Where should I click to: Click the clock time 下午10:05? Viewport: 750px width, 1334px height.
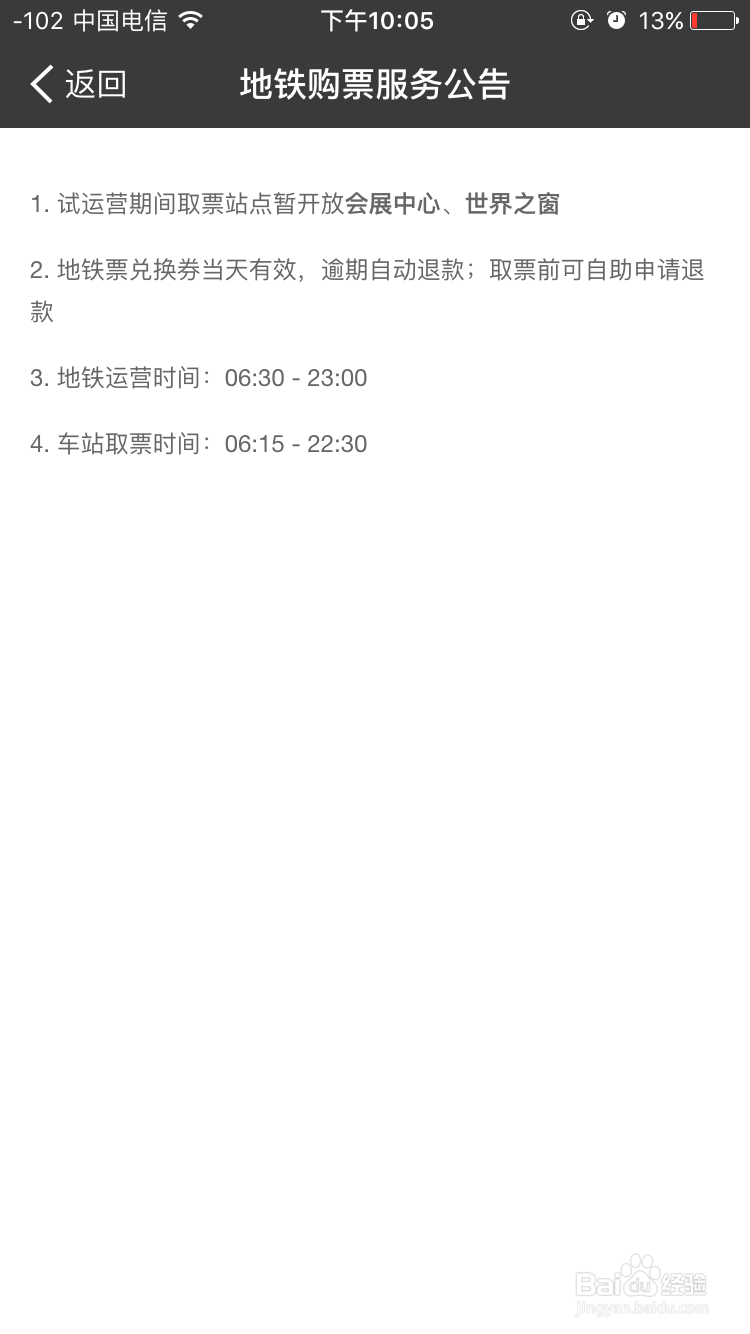[377, 19]
